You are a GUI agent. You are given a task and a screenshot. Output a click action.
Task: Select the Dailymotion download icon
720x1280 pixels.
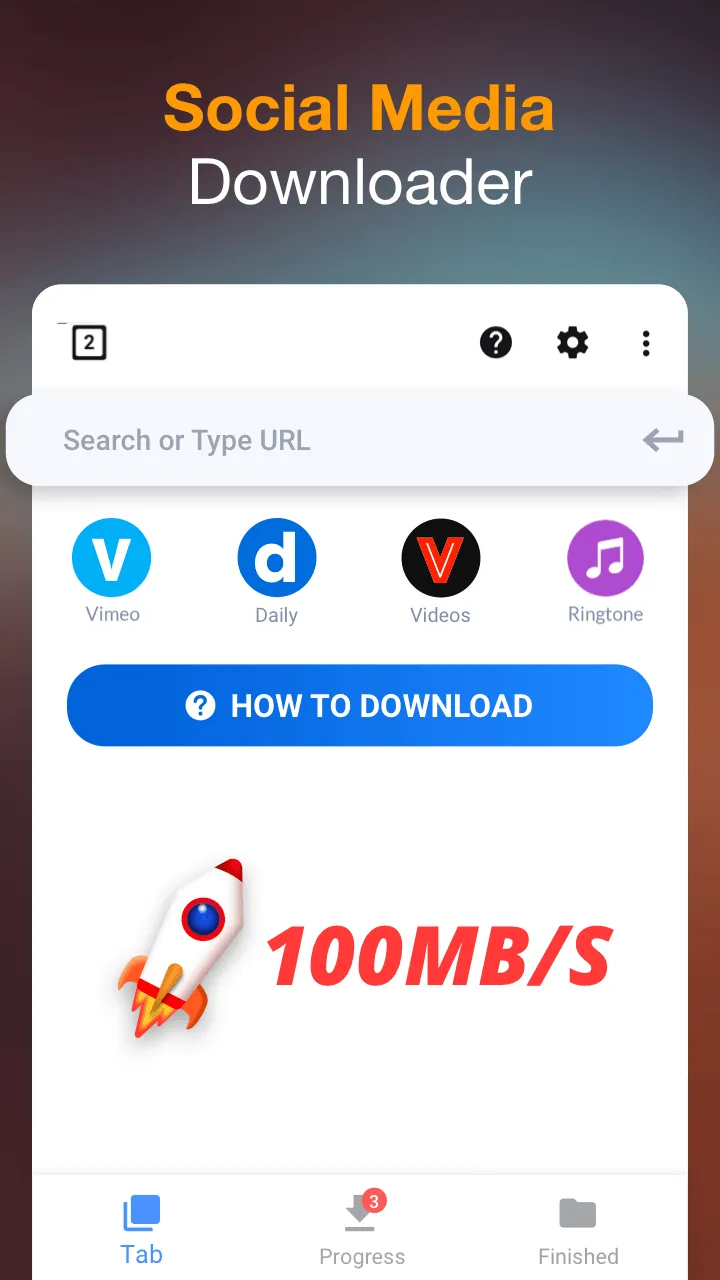(276, 557)
